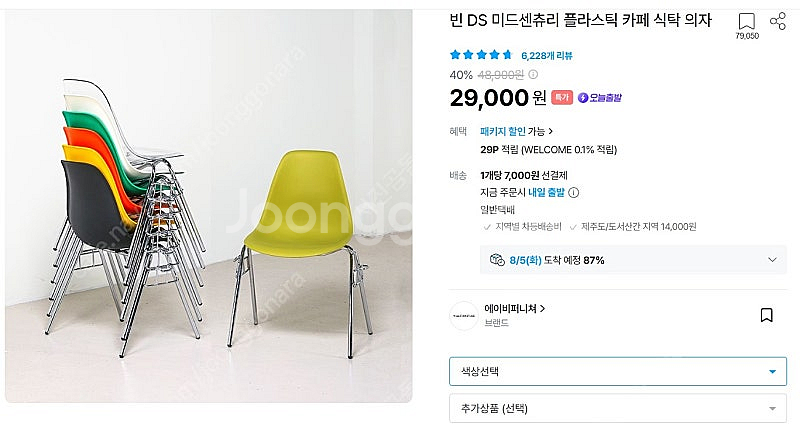Image resolution: width=800 pixels, height=434 pixels.
Task: Share this product page
Action: pyautogui.click(x=778, y=21)
